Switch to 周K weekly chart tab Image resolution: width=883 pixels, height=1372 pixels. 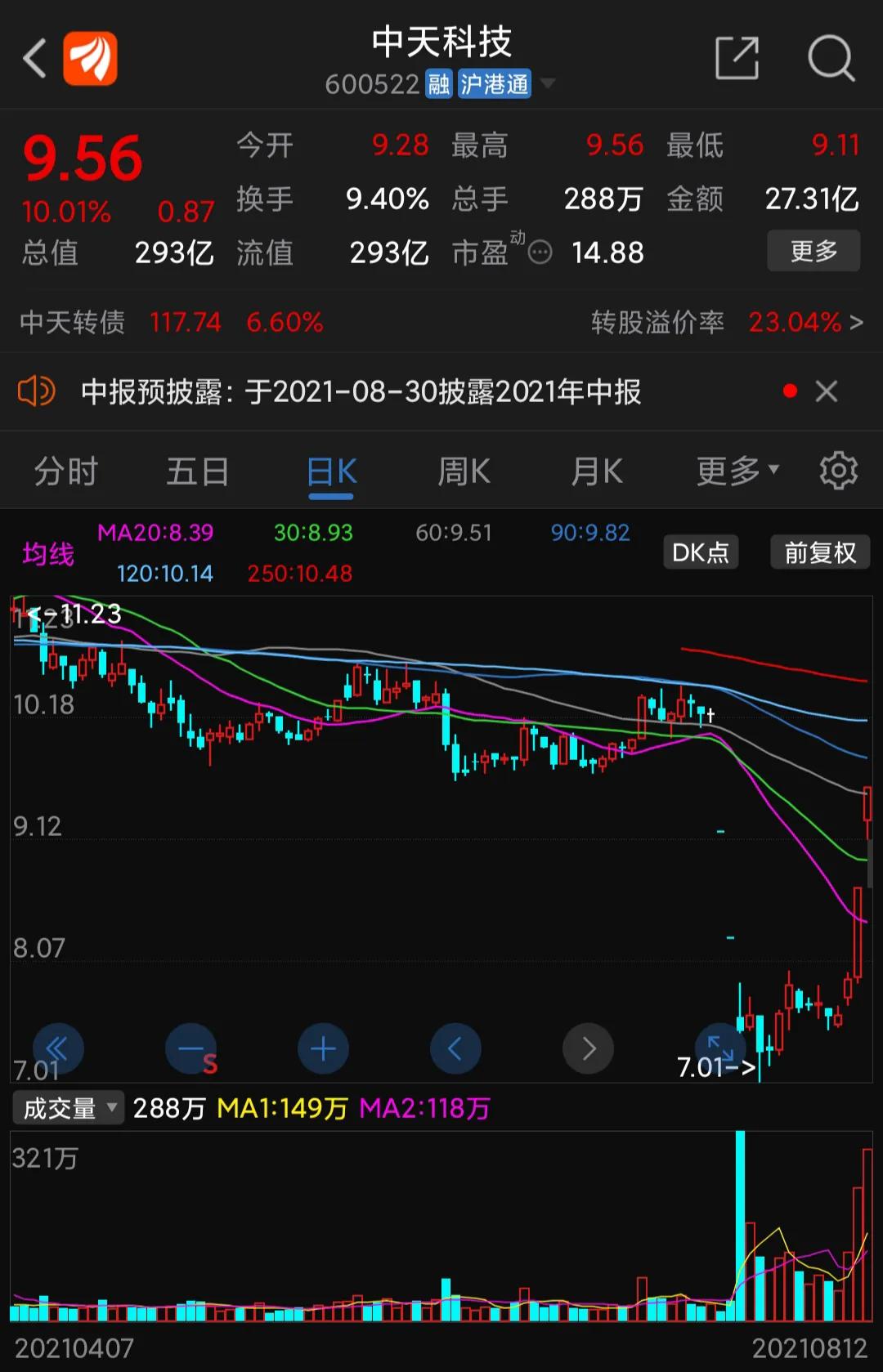[463, 471]
